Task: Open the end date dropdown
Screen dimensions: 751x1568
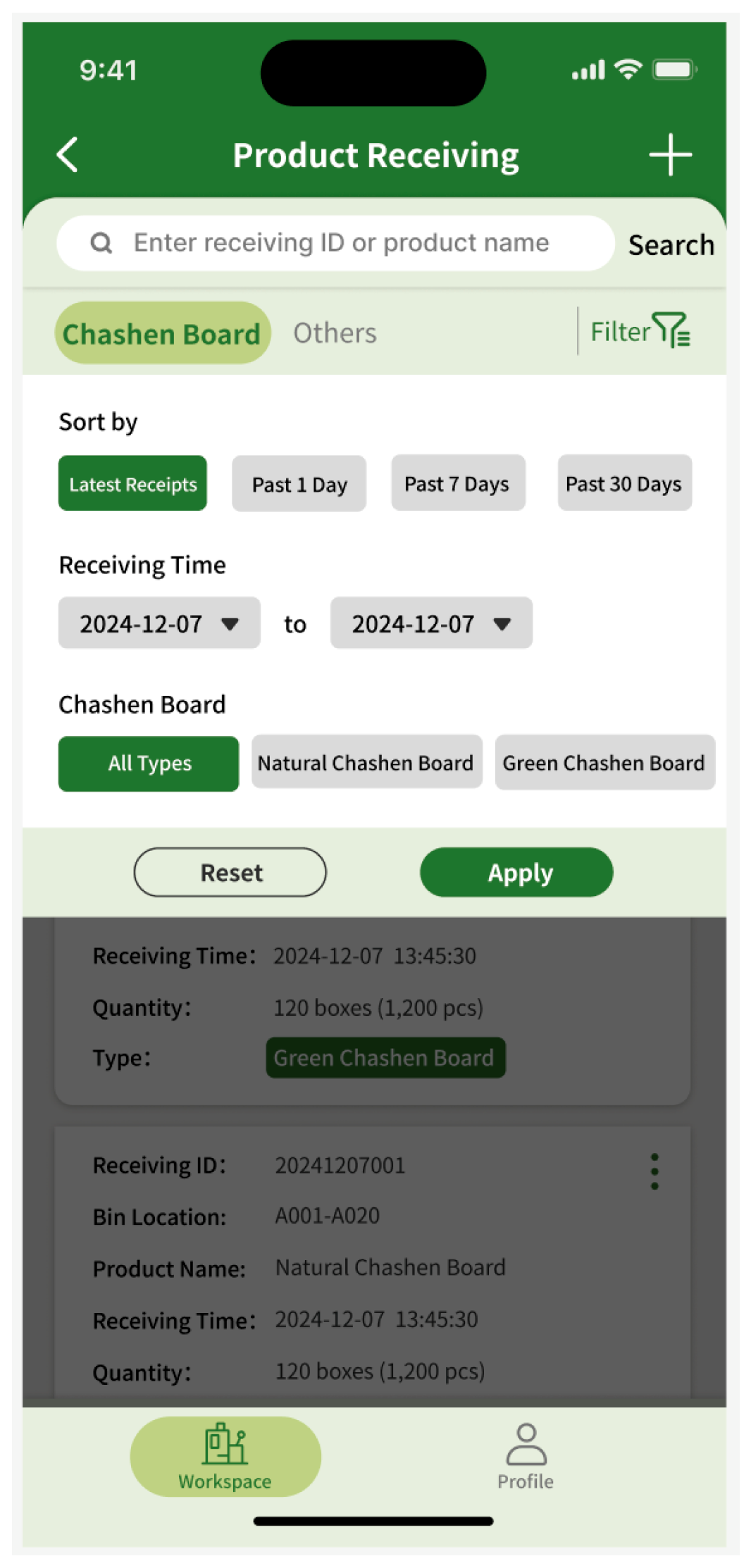Action: click(x=431, y=623)
